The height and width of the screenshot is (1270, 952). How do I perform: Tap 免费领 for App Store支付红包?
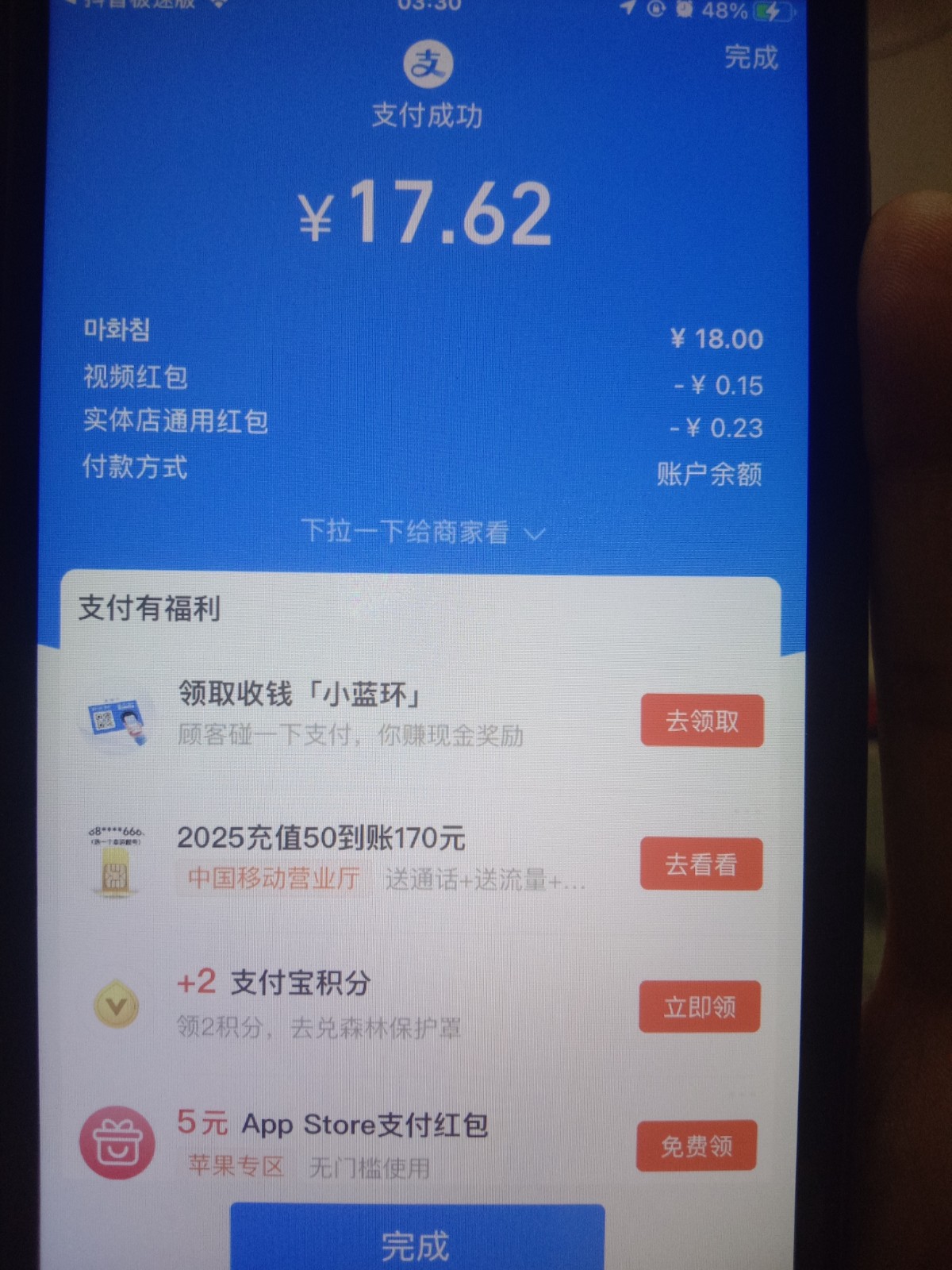(696, 1145)
